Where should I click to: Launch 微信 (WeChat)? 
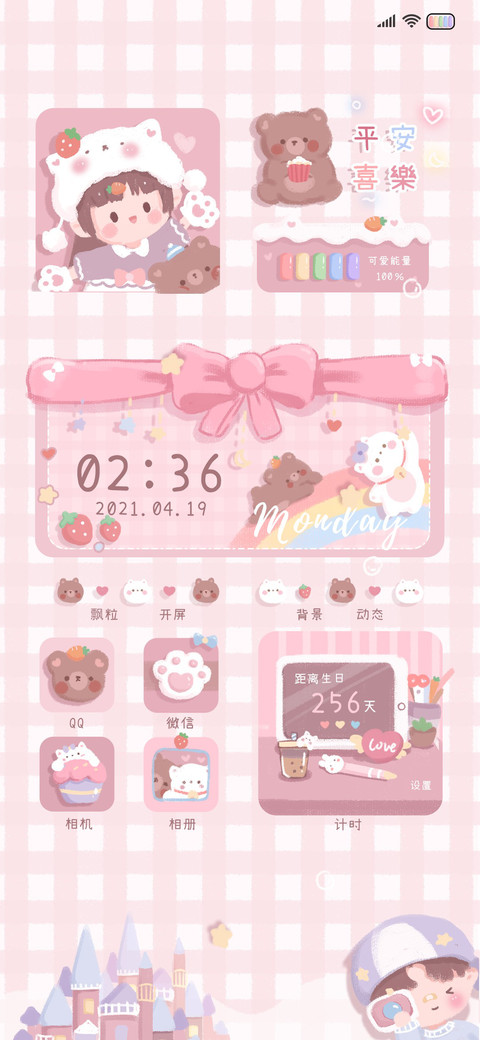coord(181,675)
